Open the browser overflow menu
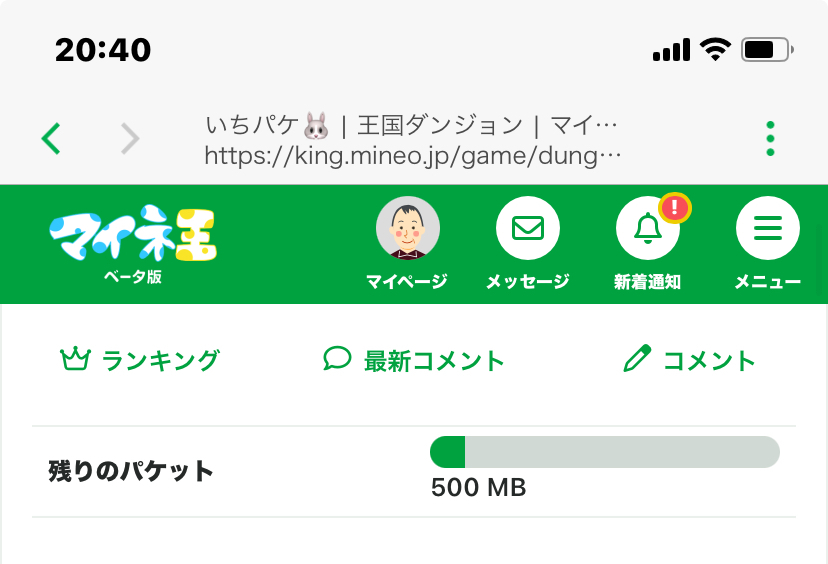The width and height of the screenshot is (828, 564). click(x=769, y=139)
